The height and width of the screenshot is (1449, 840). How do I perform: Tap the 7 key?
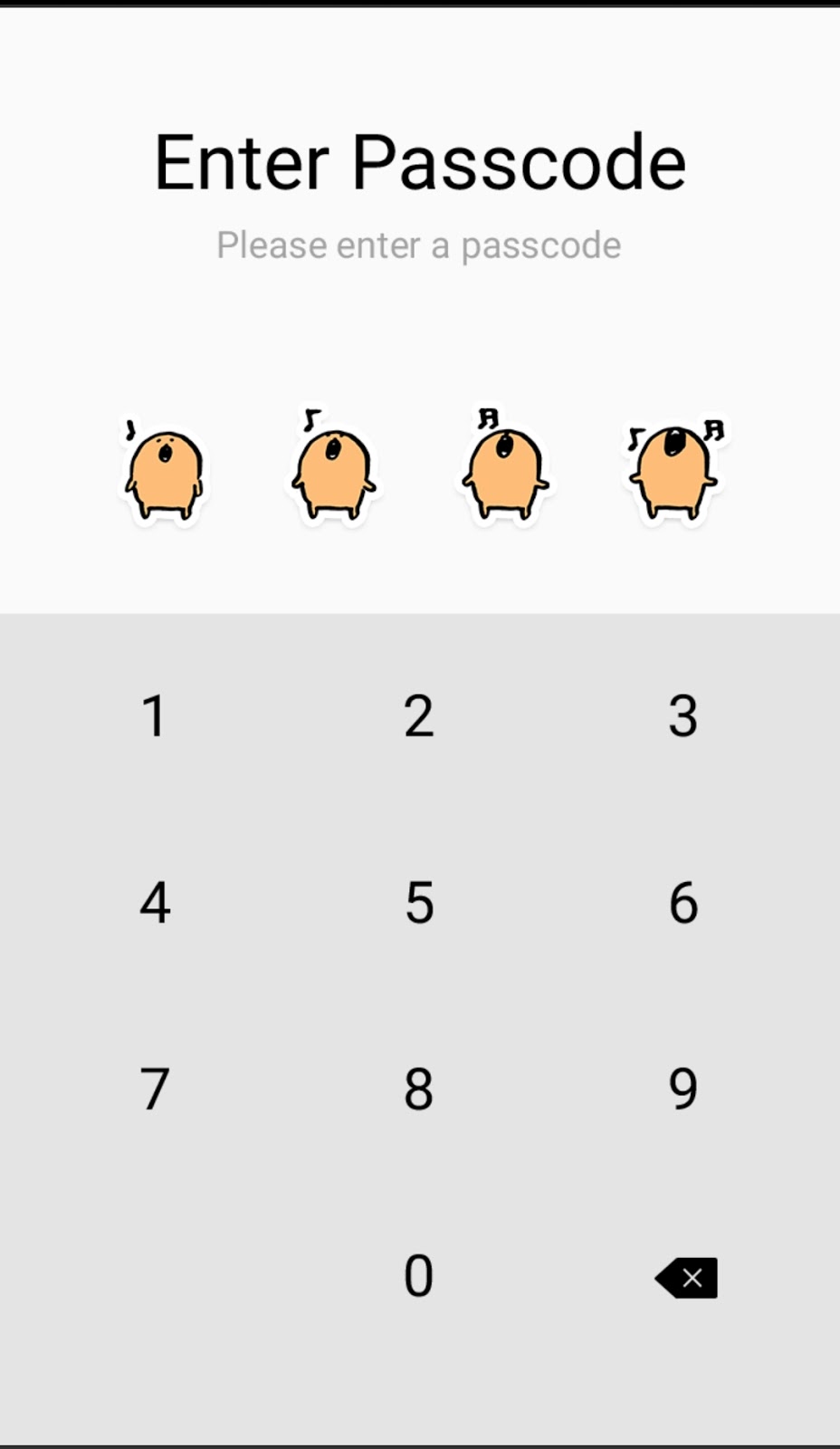coord(155,1089)
